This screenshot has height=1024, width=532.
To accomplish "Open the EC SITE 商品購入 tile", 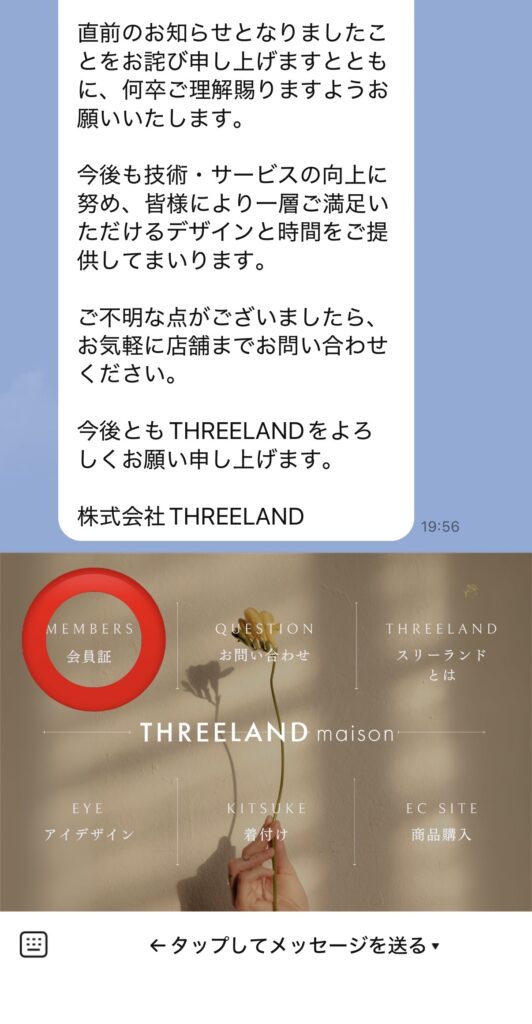I will (x=441, y=822).
